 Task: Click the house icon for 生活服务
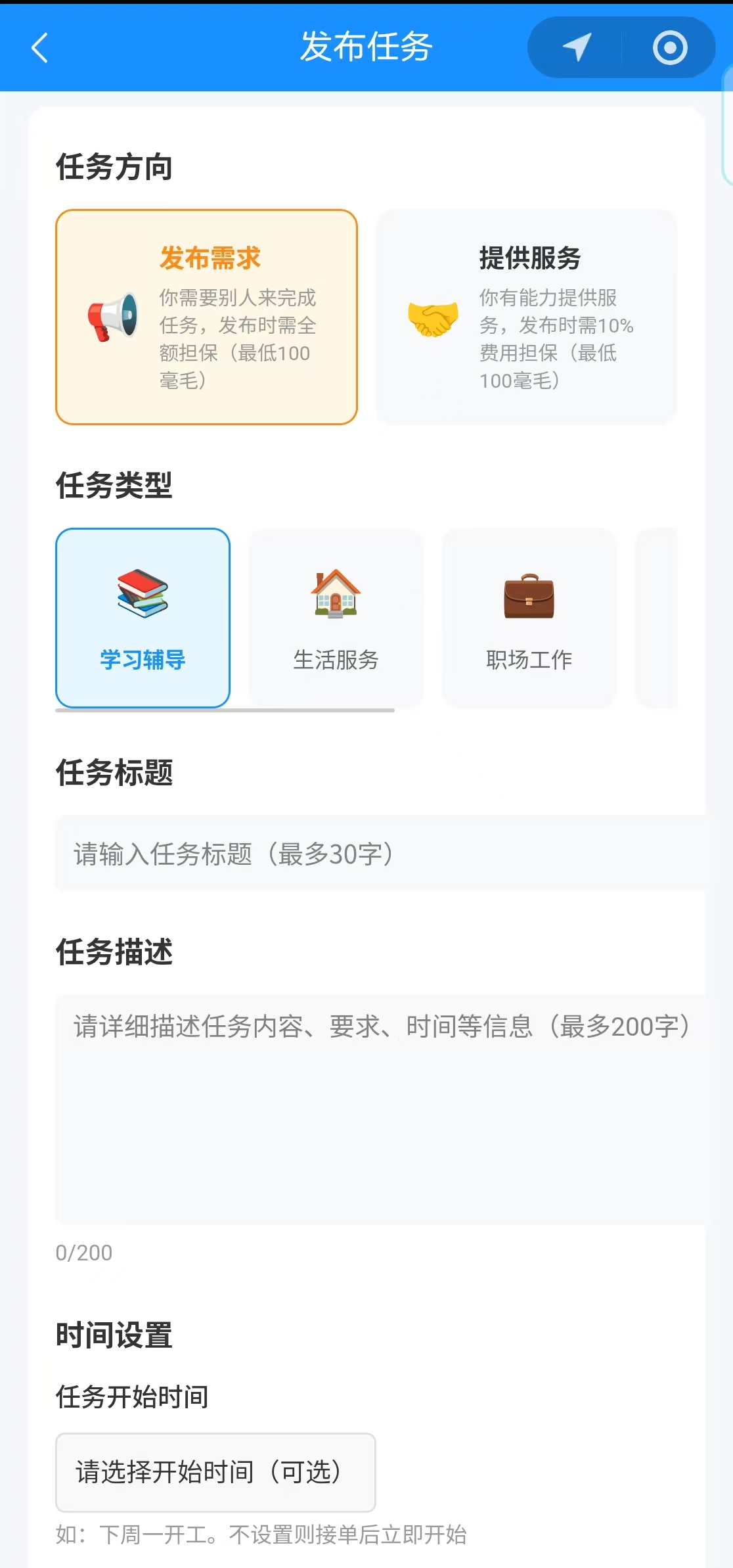336,595
